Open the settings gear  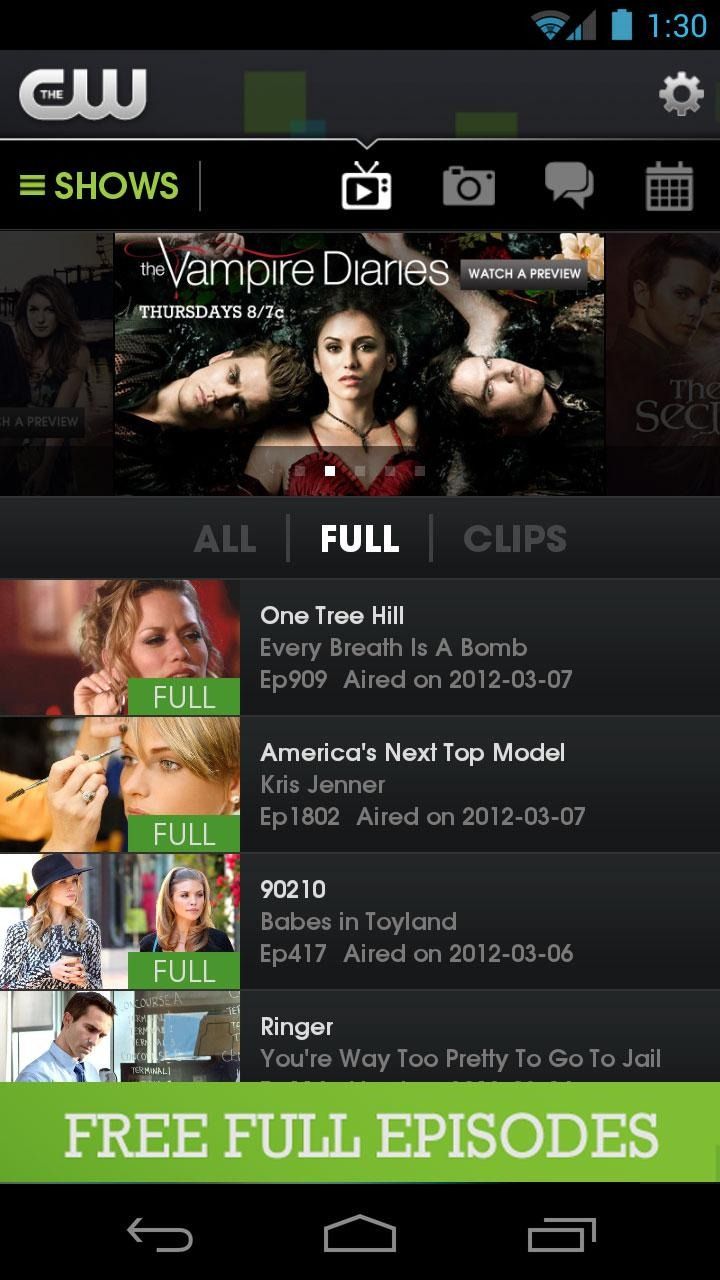pyautogui.click(x=681, y=94)
